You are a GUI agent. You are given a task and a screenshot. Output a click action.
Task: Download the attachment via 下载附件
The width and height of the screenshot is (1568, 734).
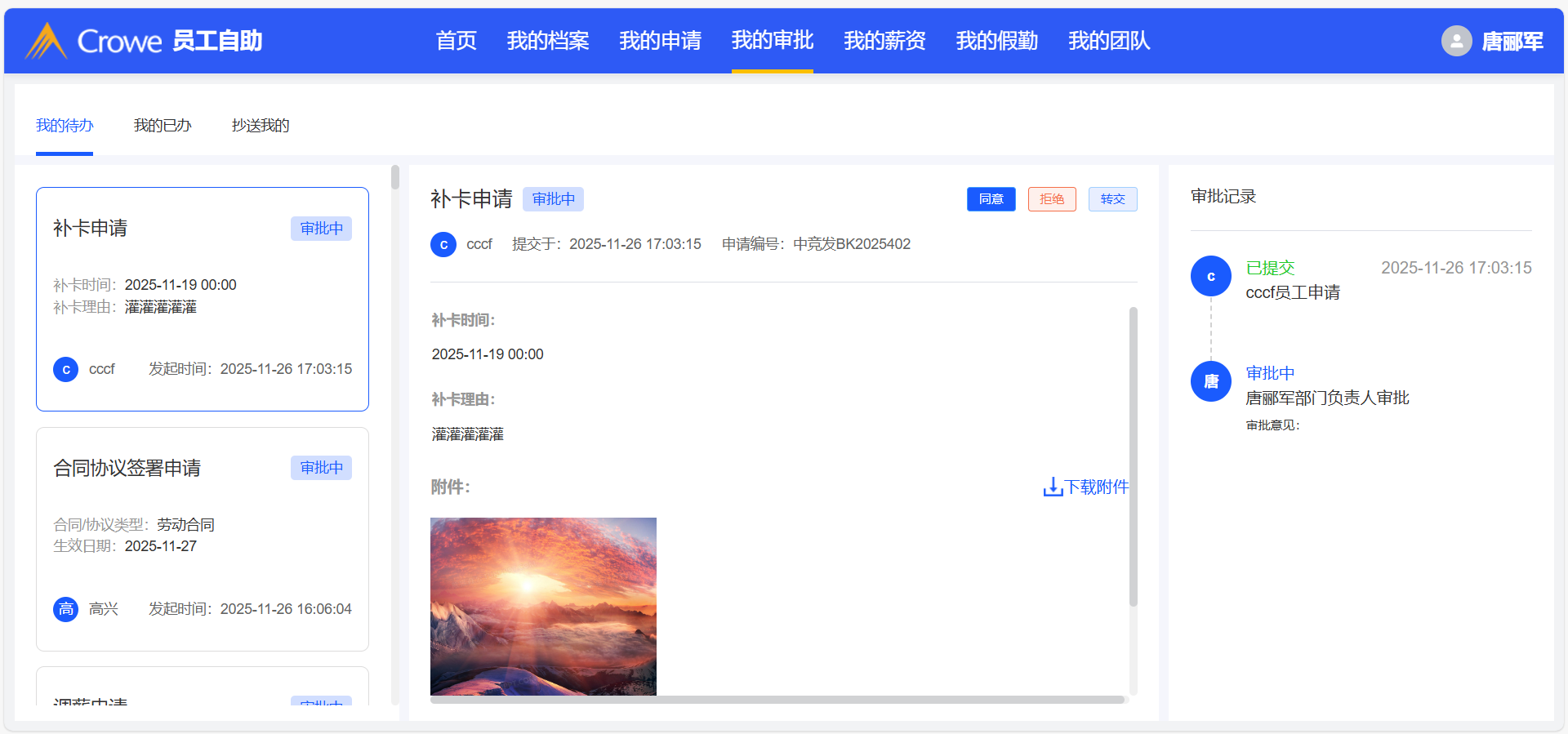point(1086,487)
